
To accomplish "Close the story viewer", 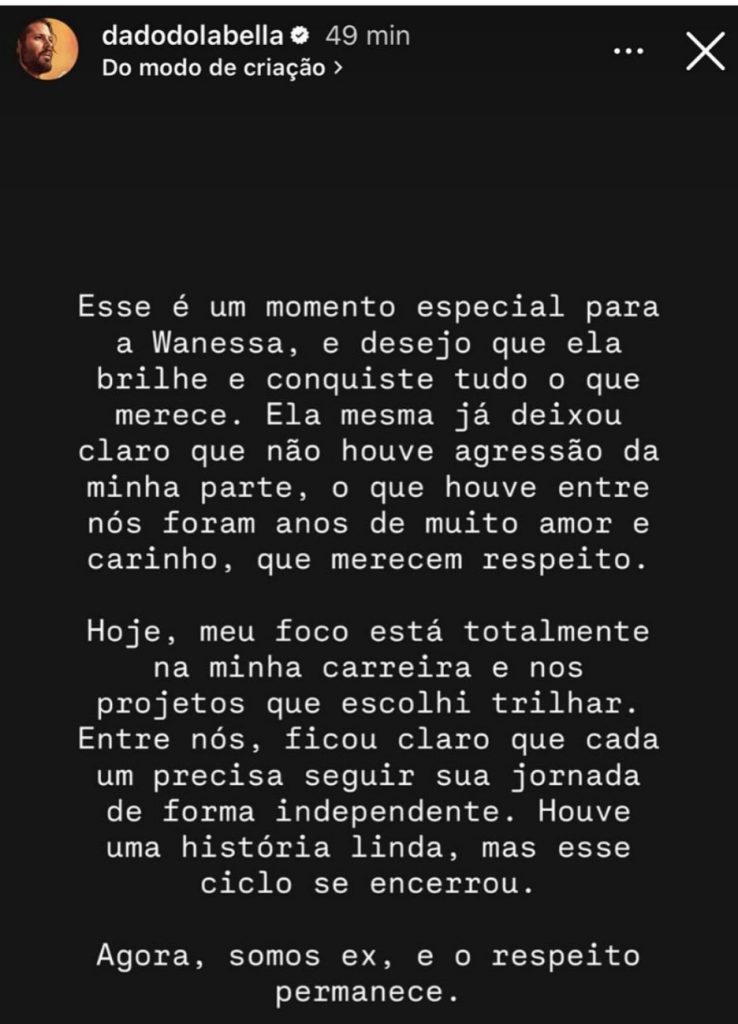I will tap(705, 50).
